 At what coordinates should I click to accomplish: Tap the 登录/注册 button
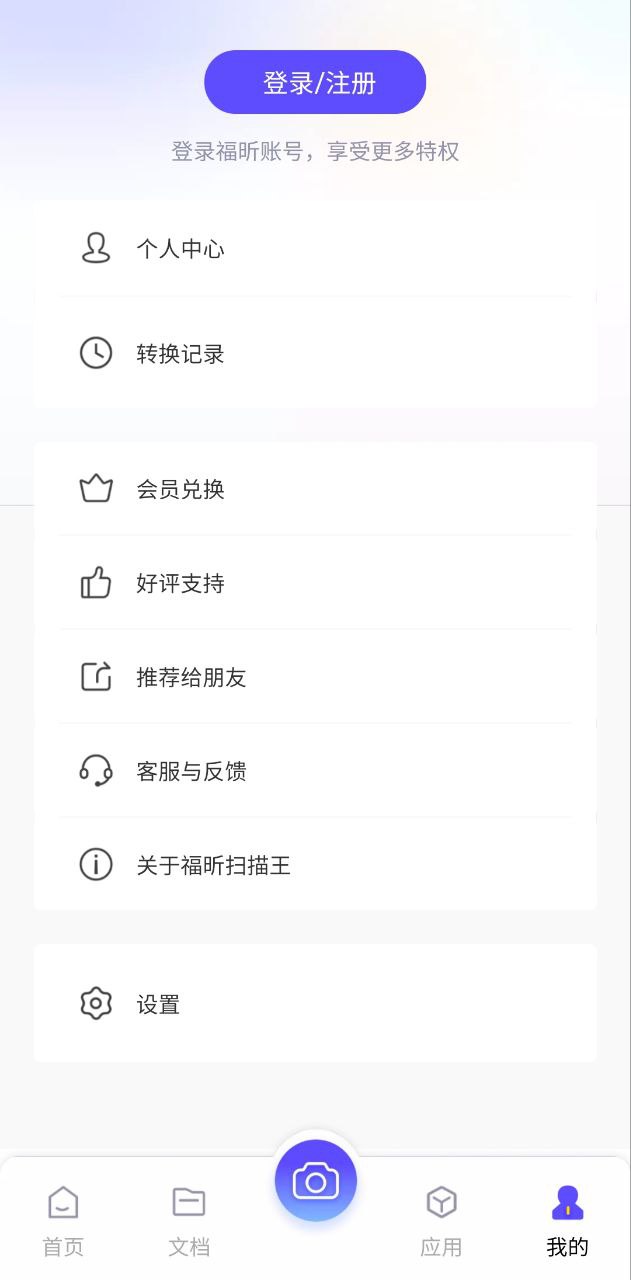pyautogui.click(x=315, y=82)
